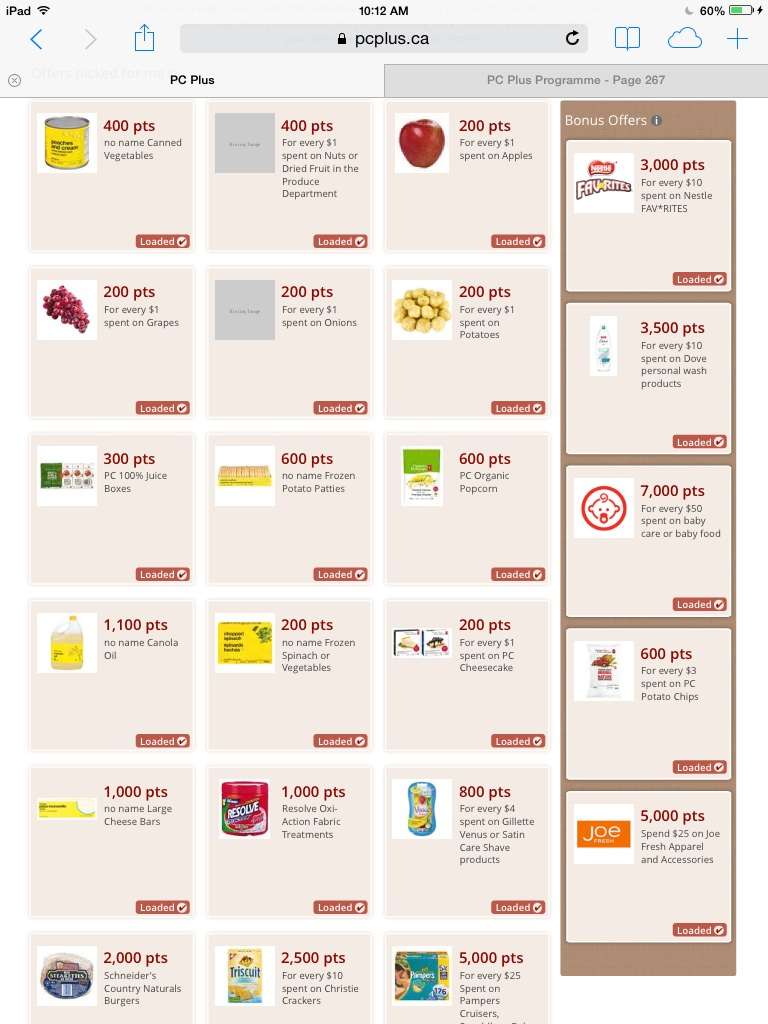Add a new browser tab
768x1024 pixels.
coord(737,39)
